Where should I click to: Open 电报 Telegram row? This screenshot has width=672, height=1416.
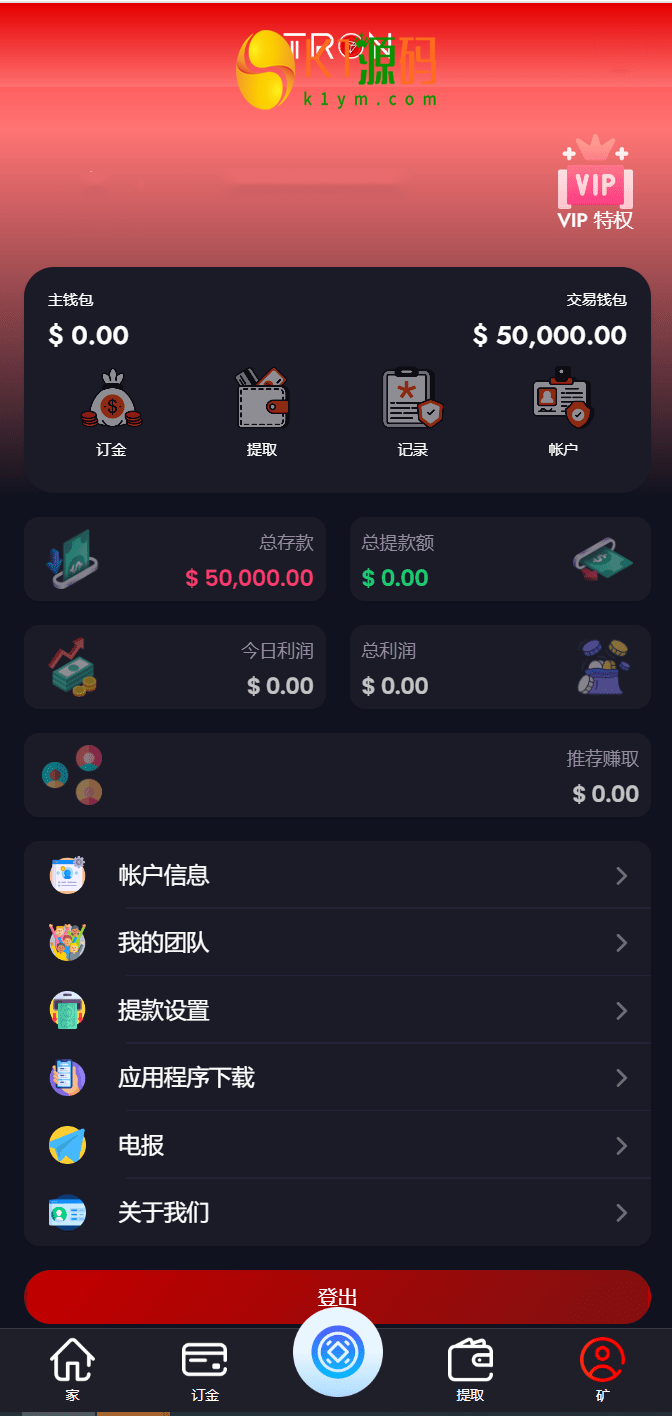337,1145
